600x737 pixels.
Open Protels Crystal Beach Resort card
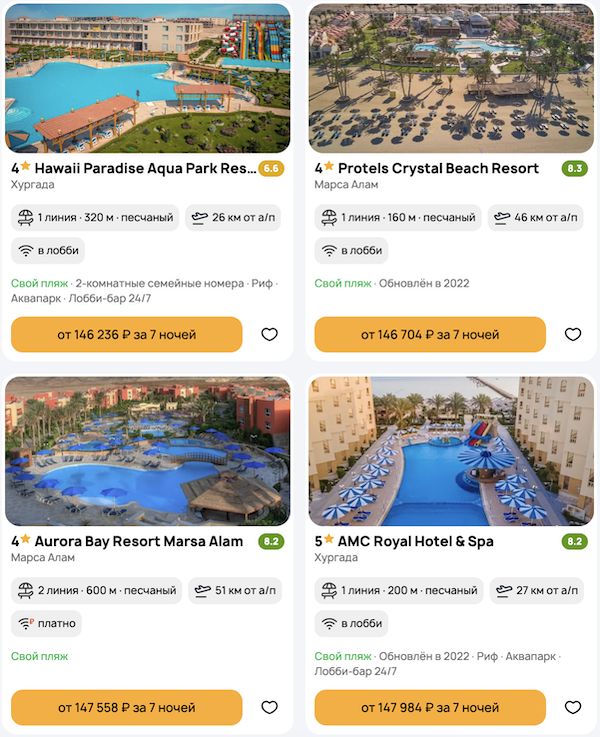click(x=438, y=168)
